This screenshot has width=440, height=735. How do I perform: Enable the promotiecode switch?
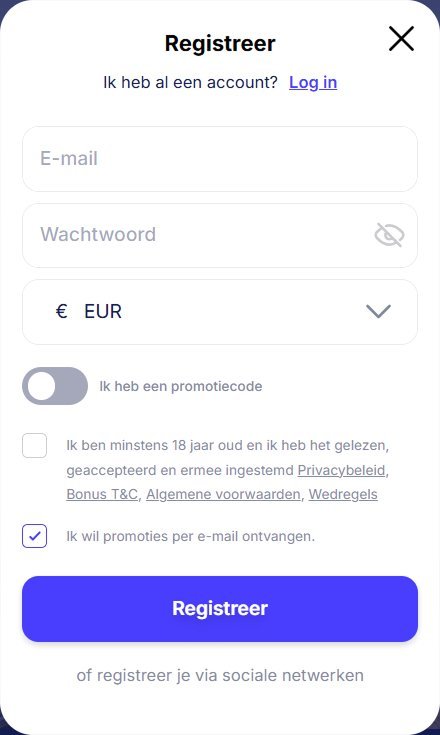click(x=55, y=386)
